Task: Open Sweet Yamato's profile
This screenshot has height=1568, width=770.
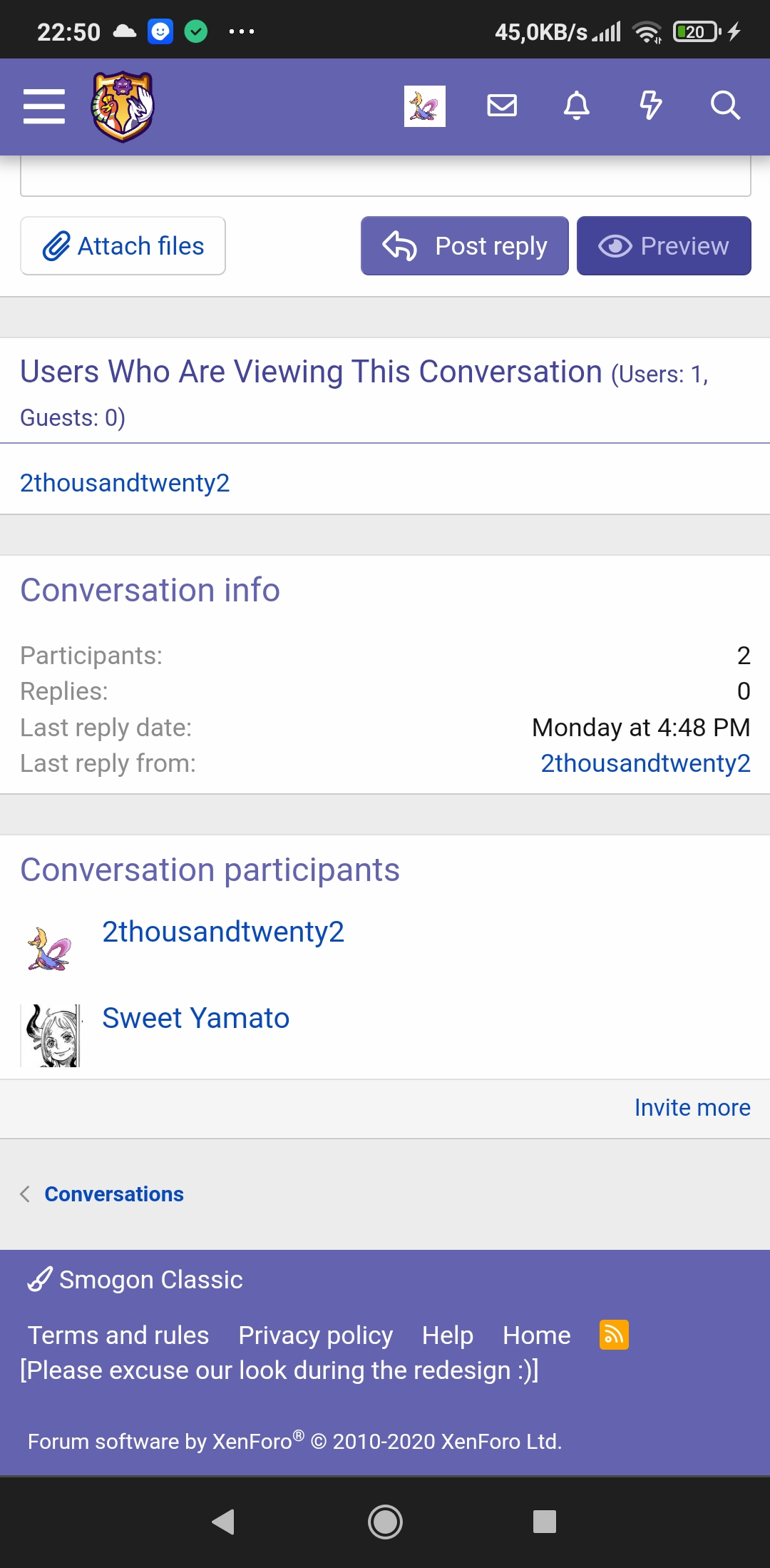Action: click(195, 1018)
